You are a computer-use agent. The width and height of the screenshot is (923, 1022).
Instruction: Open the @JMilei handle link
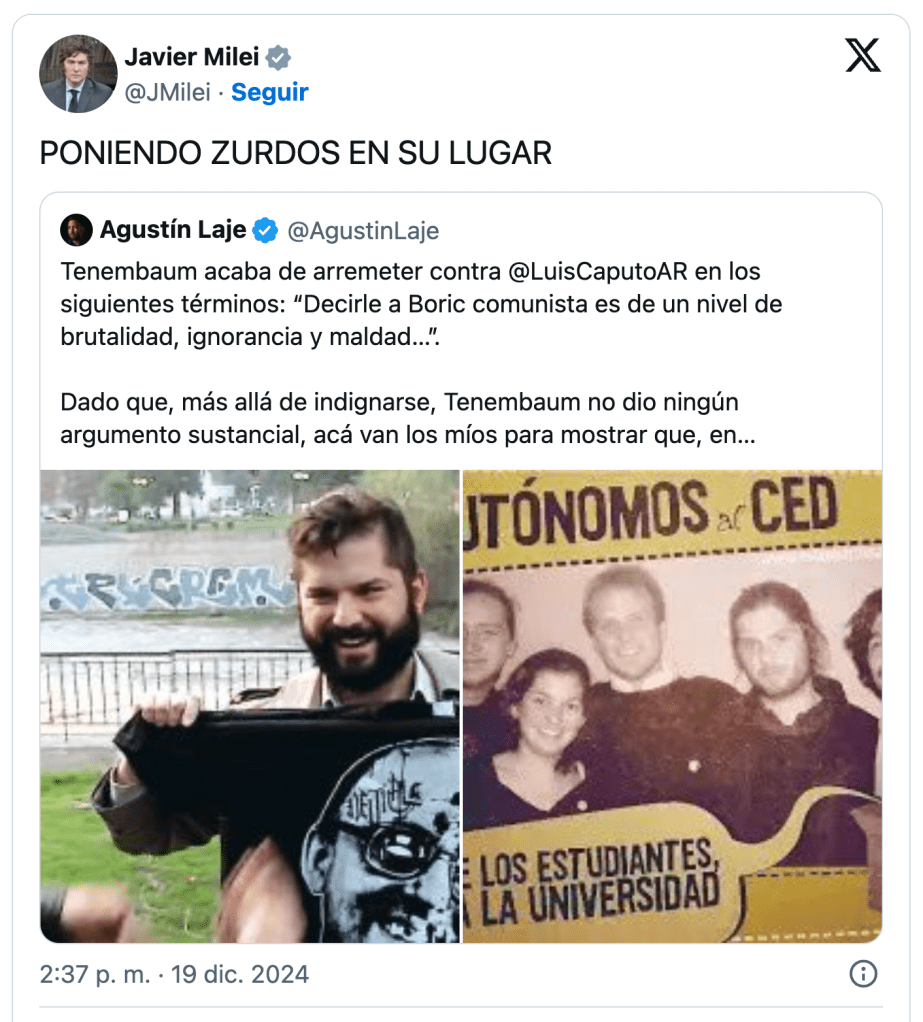[167, 93]
